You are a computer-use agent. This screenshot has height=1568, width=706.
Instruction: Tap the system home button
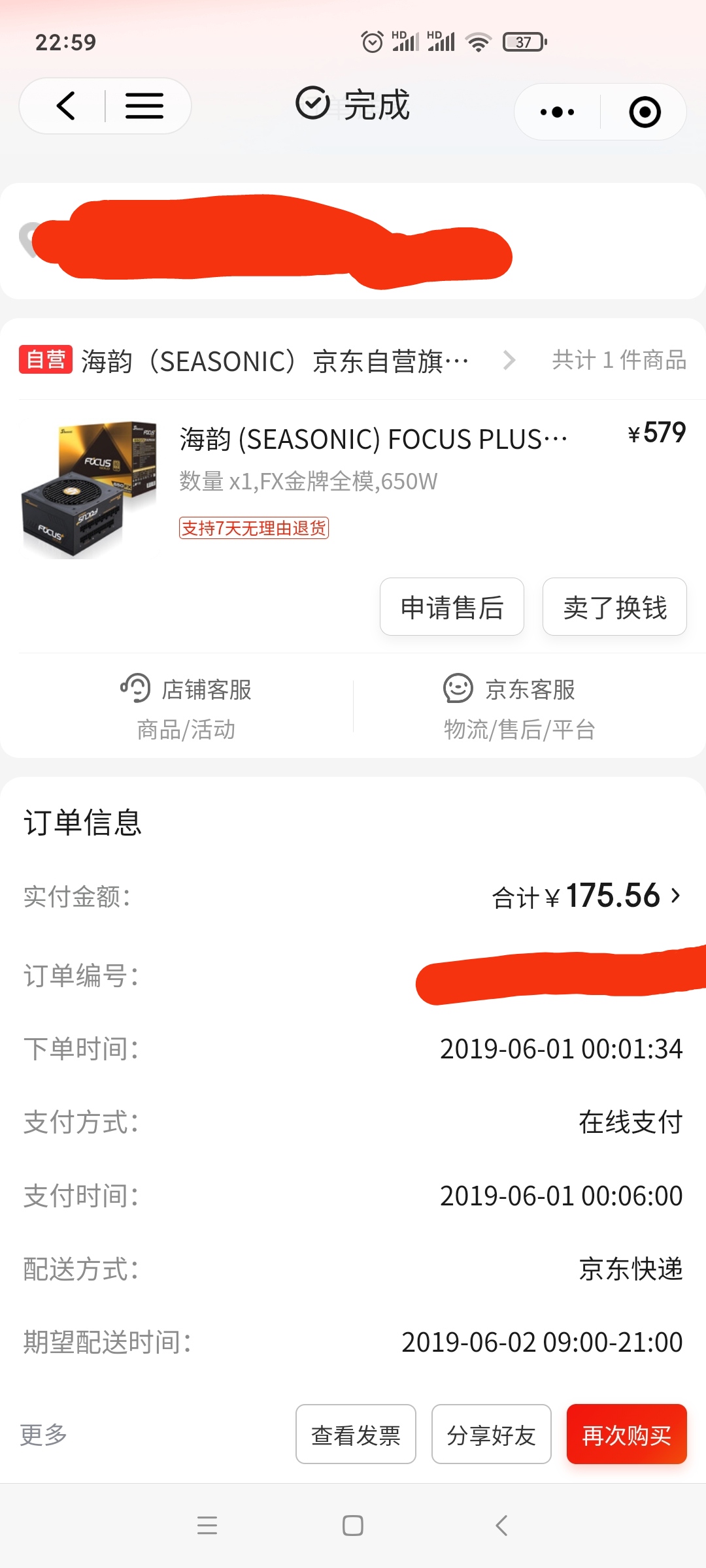[353, 1526]
